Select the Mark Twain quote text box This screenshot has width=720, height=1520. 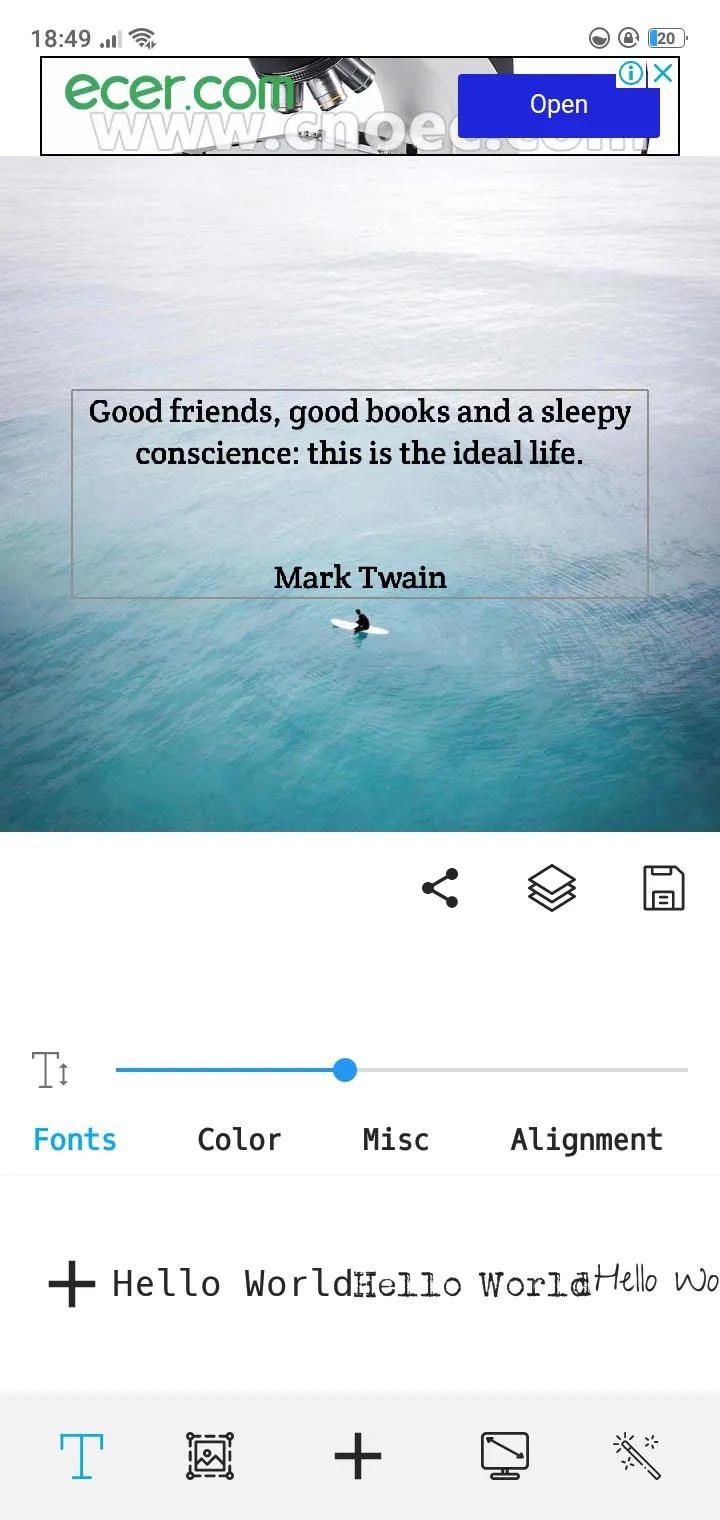tap(360, 490)
